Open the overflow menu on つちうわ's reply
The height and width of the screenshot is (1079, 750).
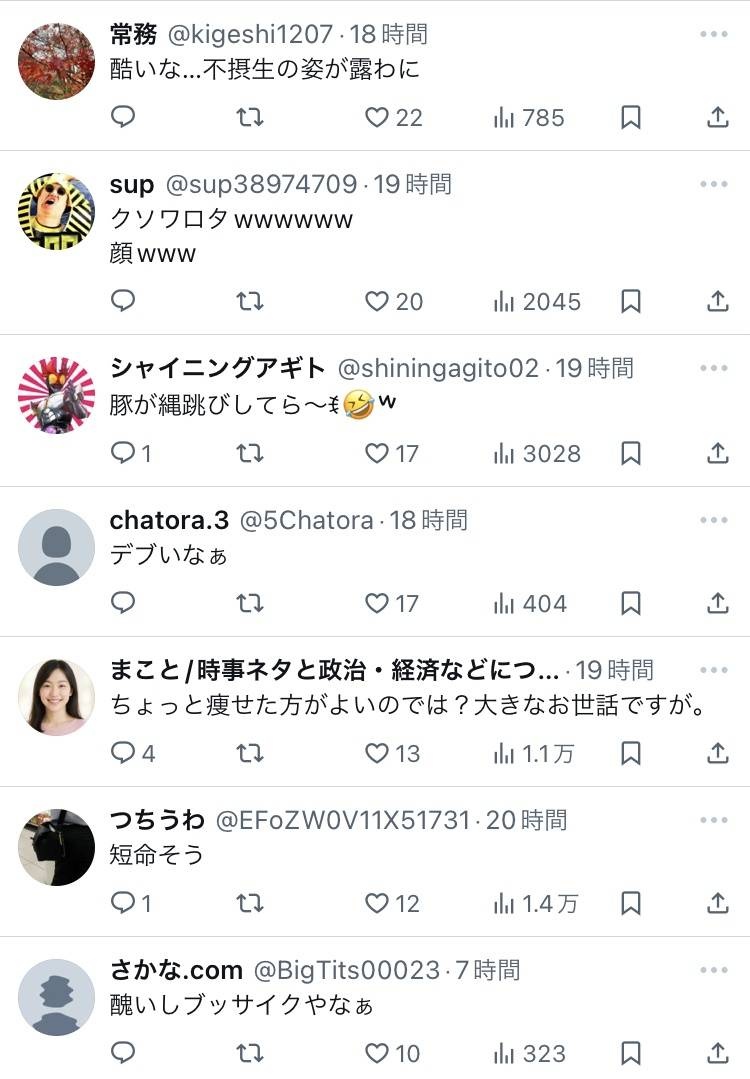tap(714, 820)
